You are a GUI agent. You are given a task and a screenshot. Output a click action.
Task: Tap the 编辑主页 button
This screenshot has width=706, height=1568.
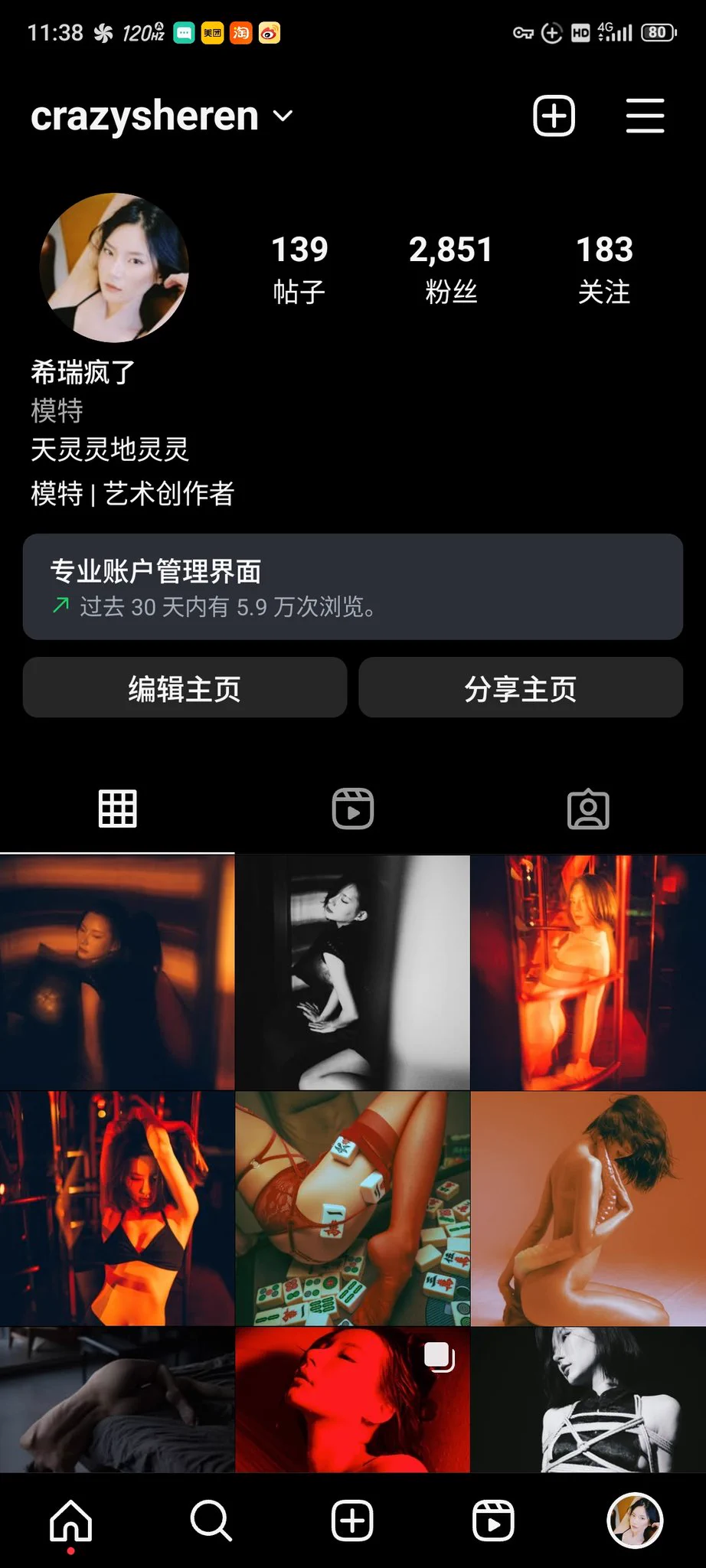tap(184, 688)
